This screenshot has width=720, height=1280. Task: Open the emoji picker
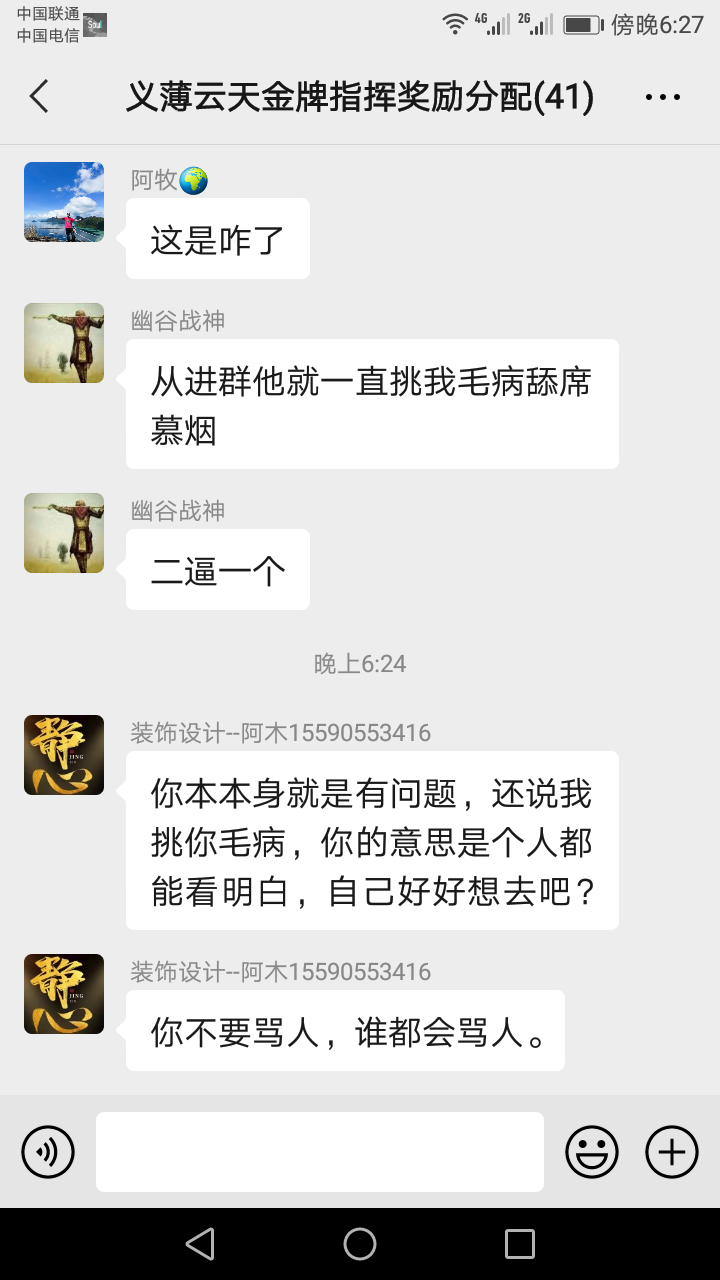pyautogui.click(x=592, y=1152)
